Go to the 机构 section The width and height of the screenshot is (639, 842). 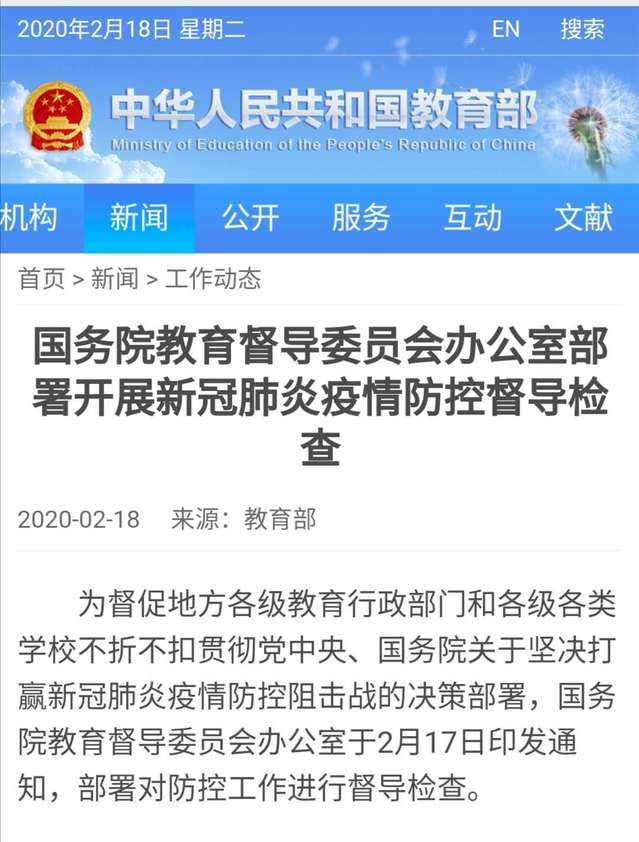point(29,218)
